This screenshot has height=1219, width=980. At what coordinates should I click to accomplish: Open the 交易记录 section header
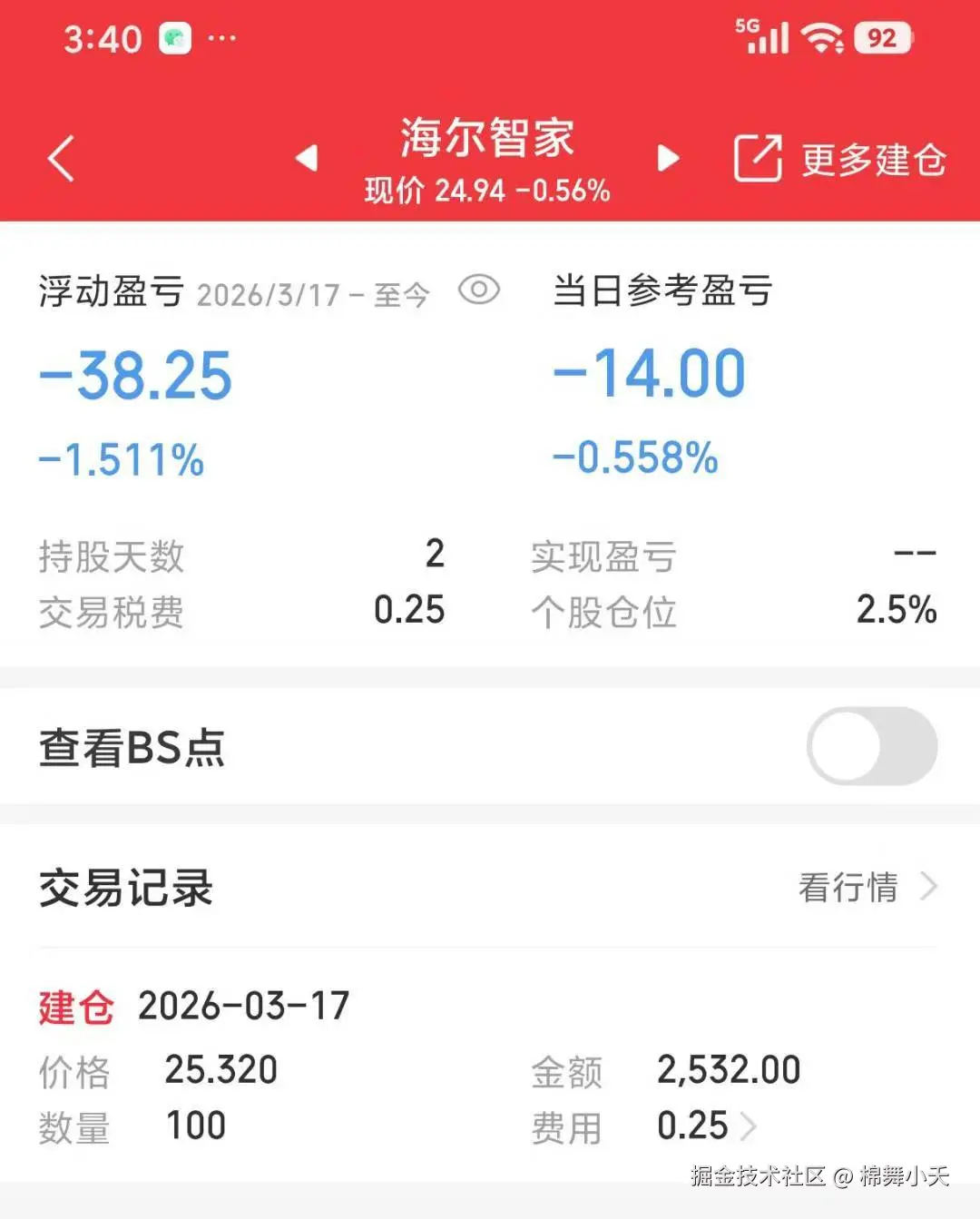point(124,887)
